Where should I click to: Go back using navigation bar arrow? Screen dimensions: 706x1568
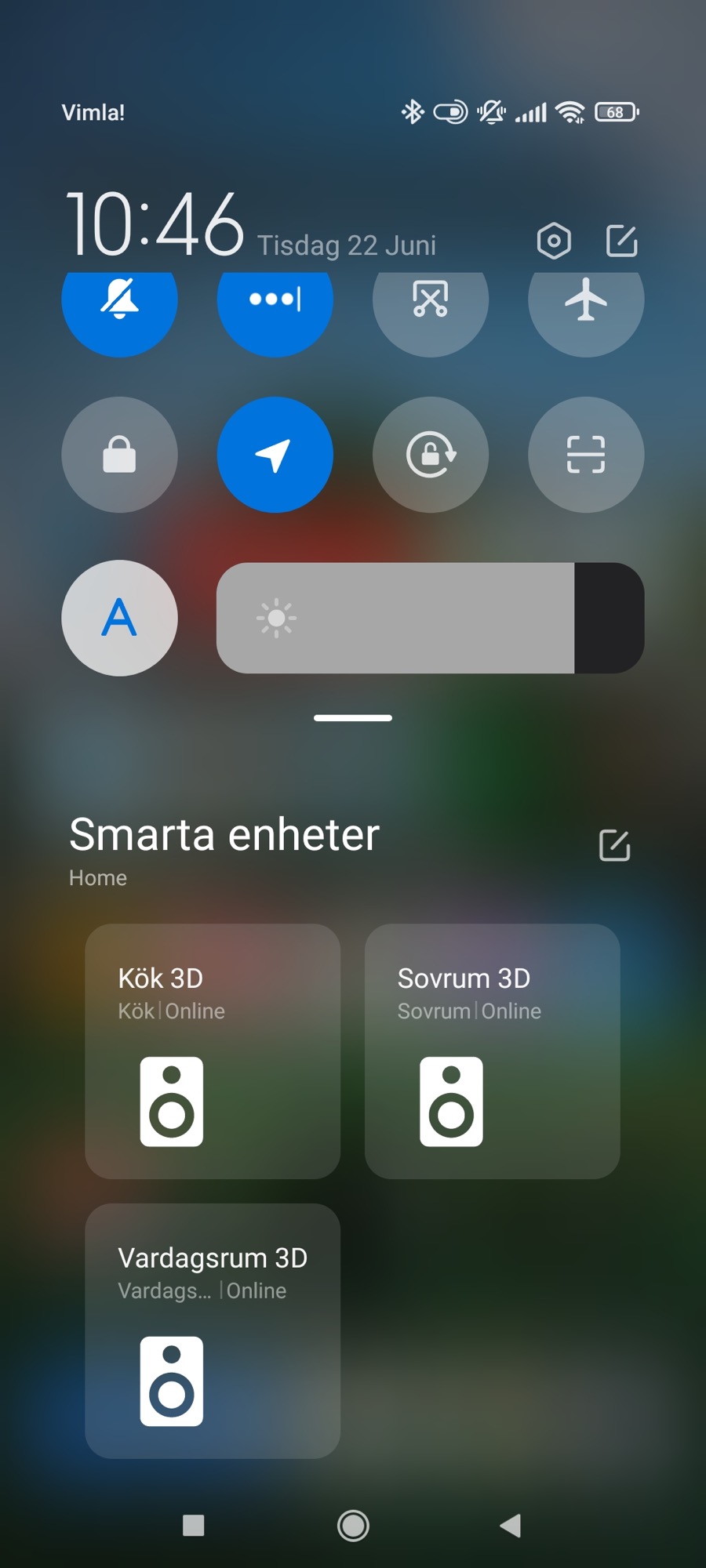coord(511,1525)
